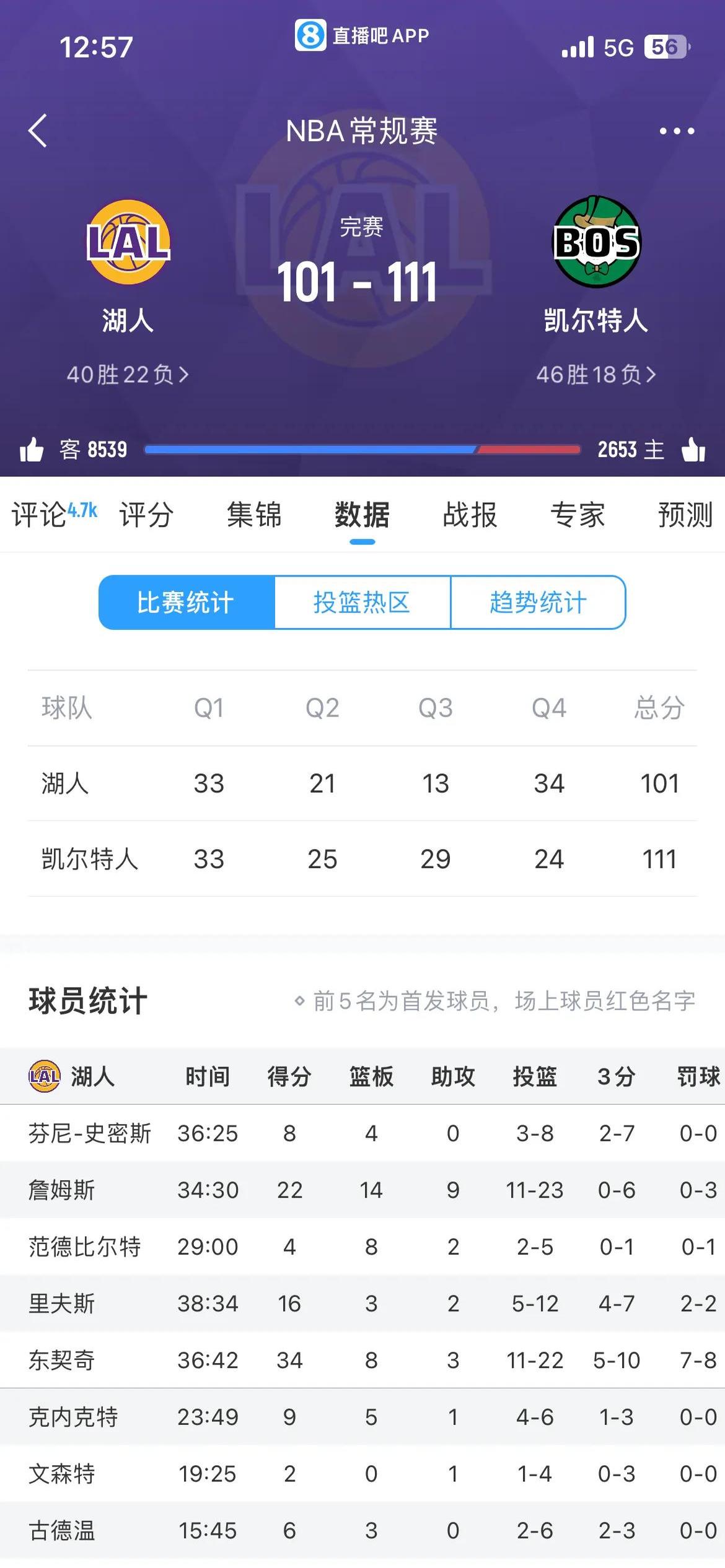Expand Lakers record 40胜22负 details
725x1568 pixels.
pyautogui.click(x=128, y=374)
